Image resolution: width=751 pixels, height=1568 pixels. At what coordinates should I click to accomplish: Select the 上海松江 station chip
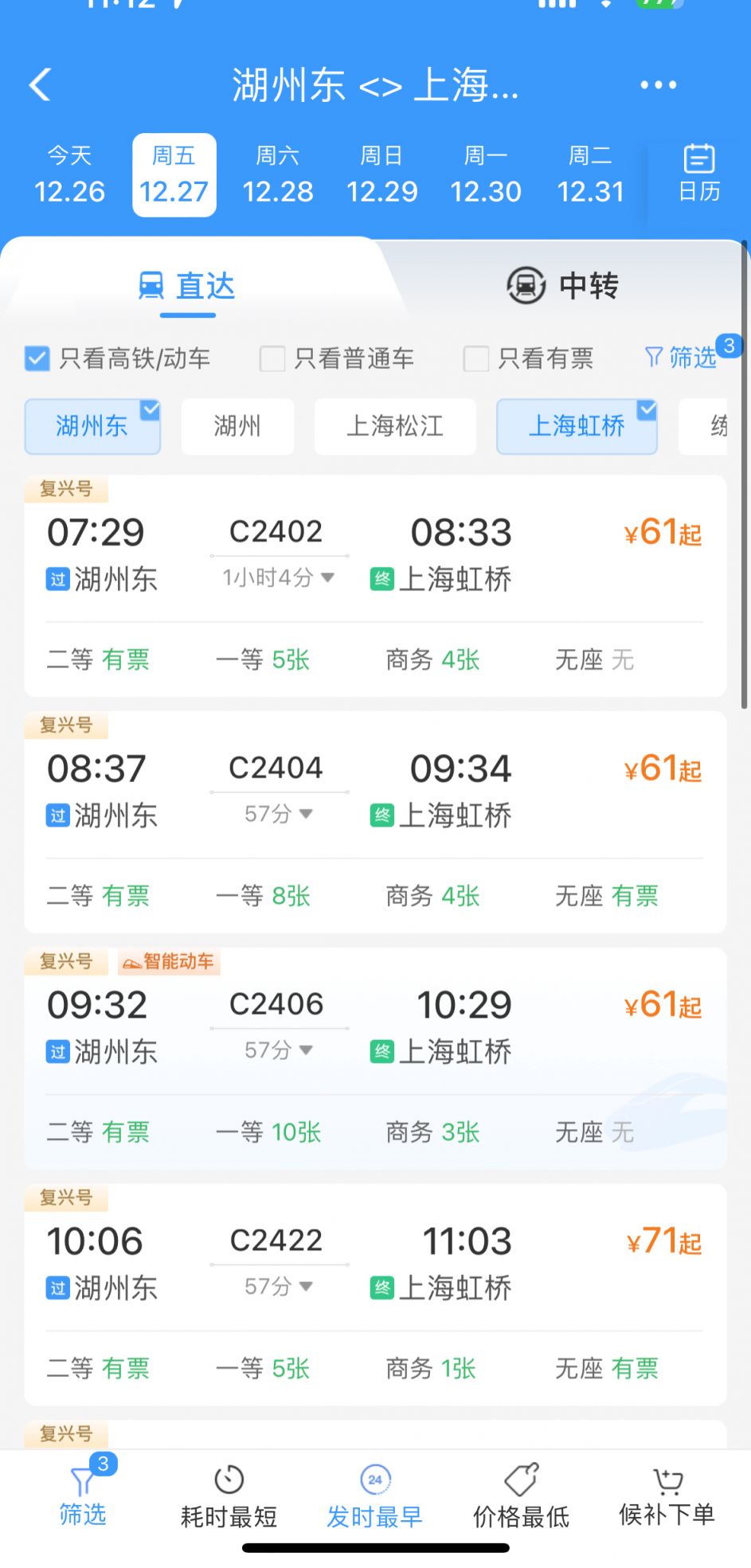click(x=395, y=426)
